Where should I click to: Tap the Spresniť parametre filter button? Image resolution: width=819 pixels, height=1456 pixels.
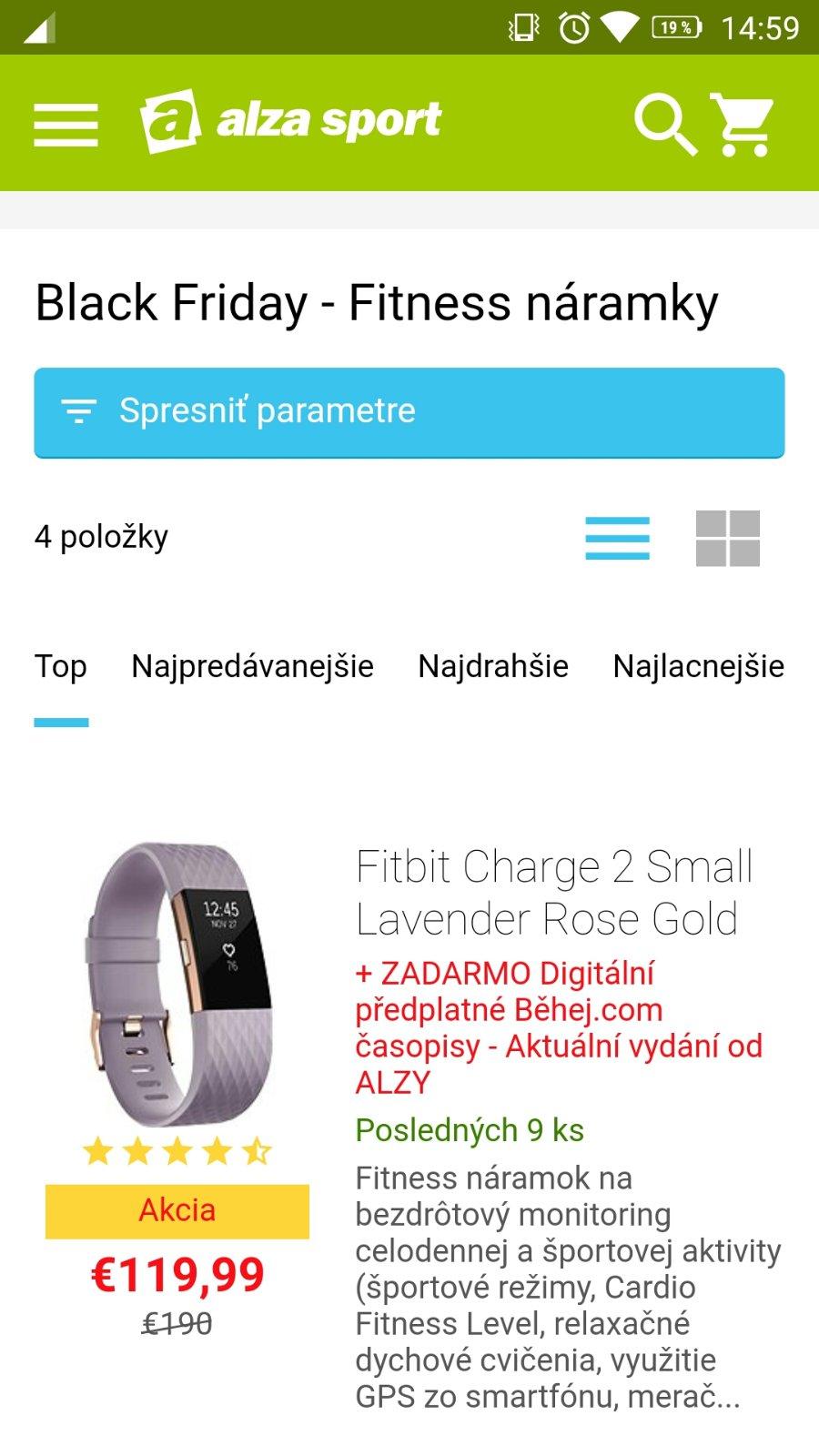point(409,412)
